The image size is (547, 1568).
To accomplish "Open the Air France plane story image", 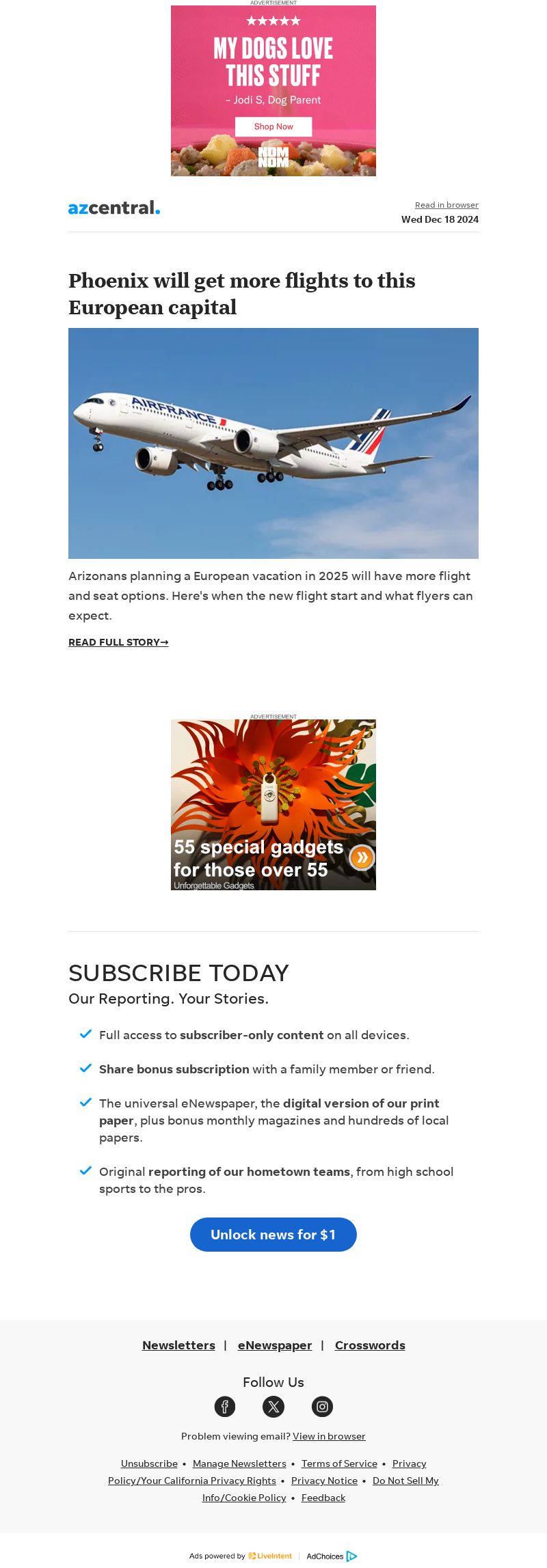I will [273, 443].
